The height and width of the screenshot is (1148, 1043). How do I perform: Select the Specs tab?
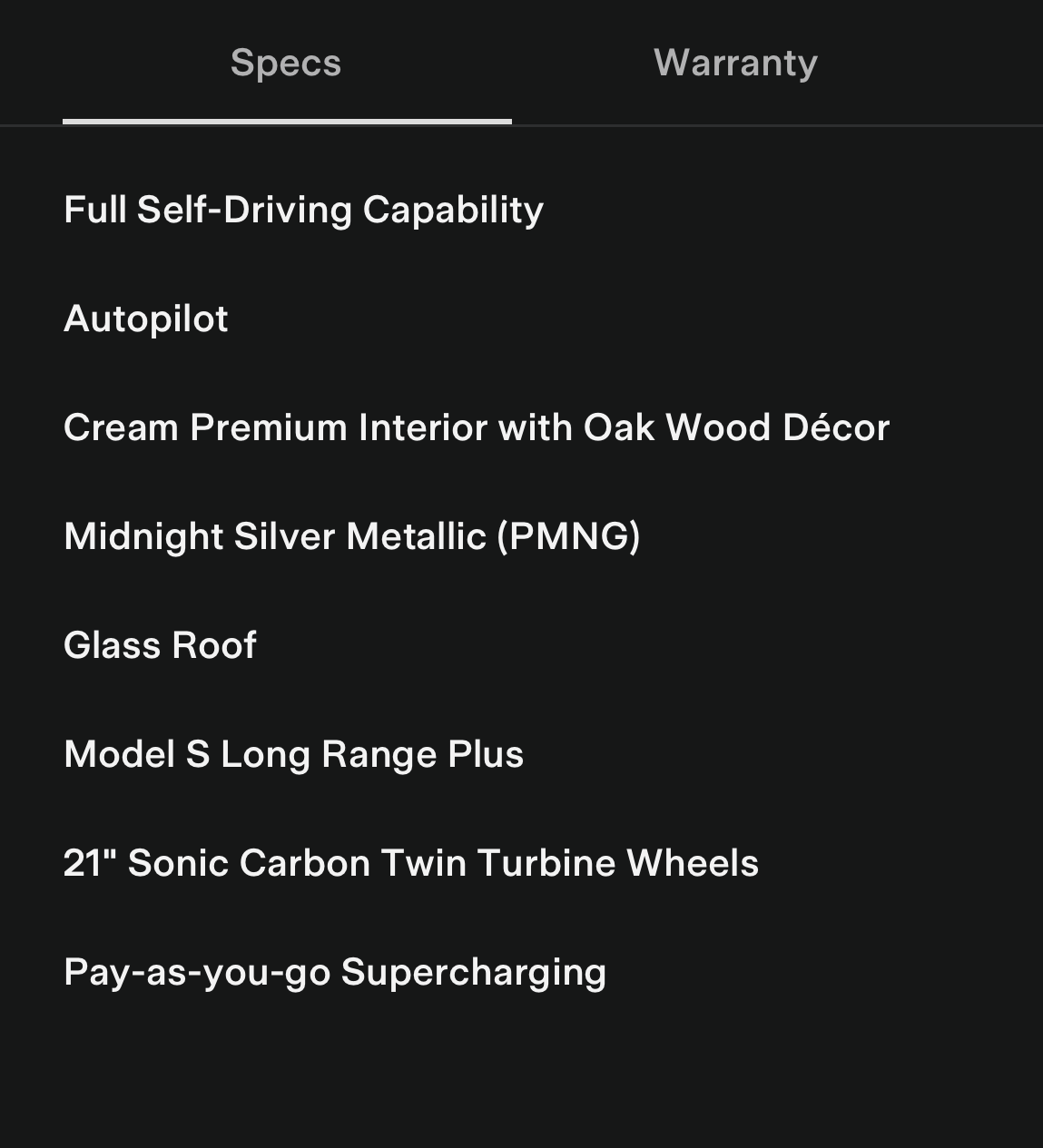pyautogui.click(x=286, y=63)
